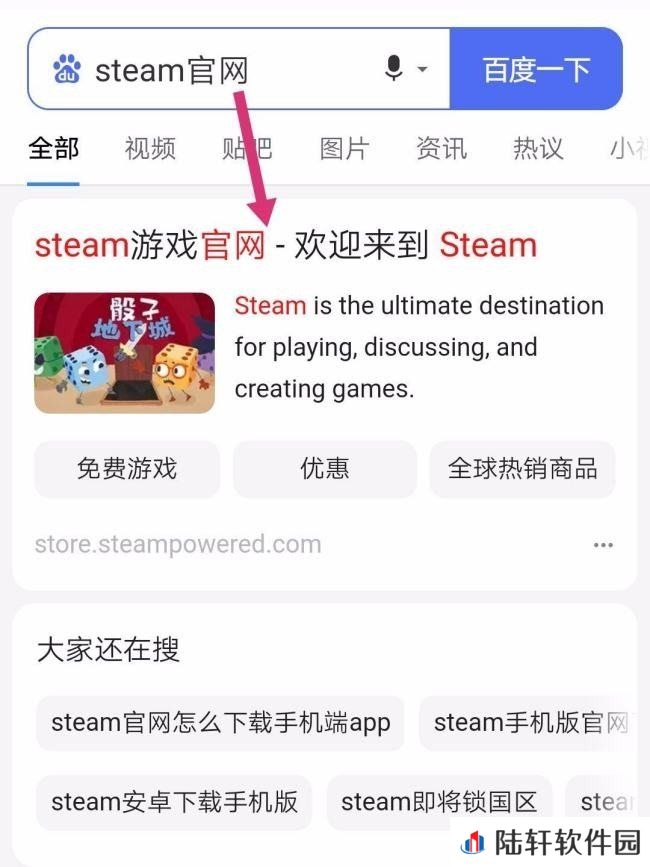This screenshot has height=867, width=650.
Task: Search steam即将锁国区 suggestion
Action: pyautogui.click(x=439, y=802)
